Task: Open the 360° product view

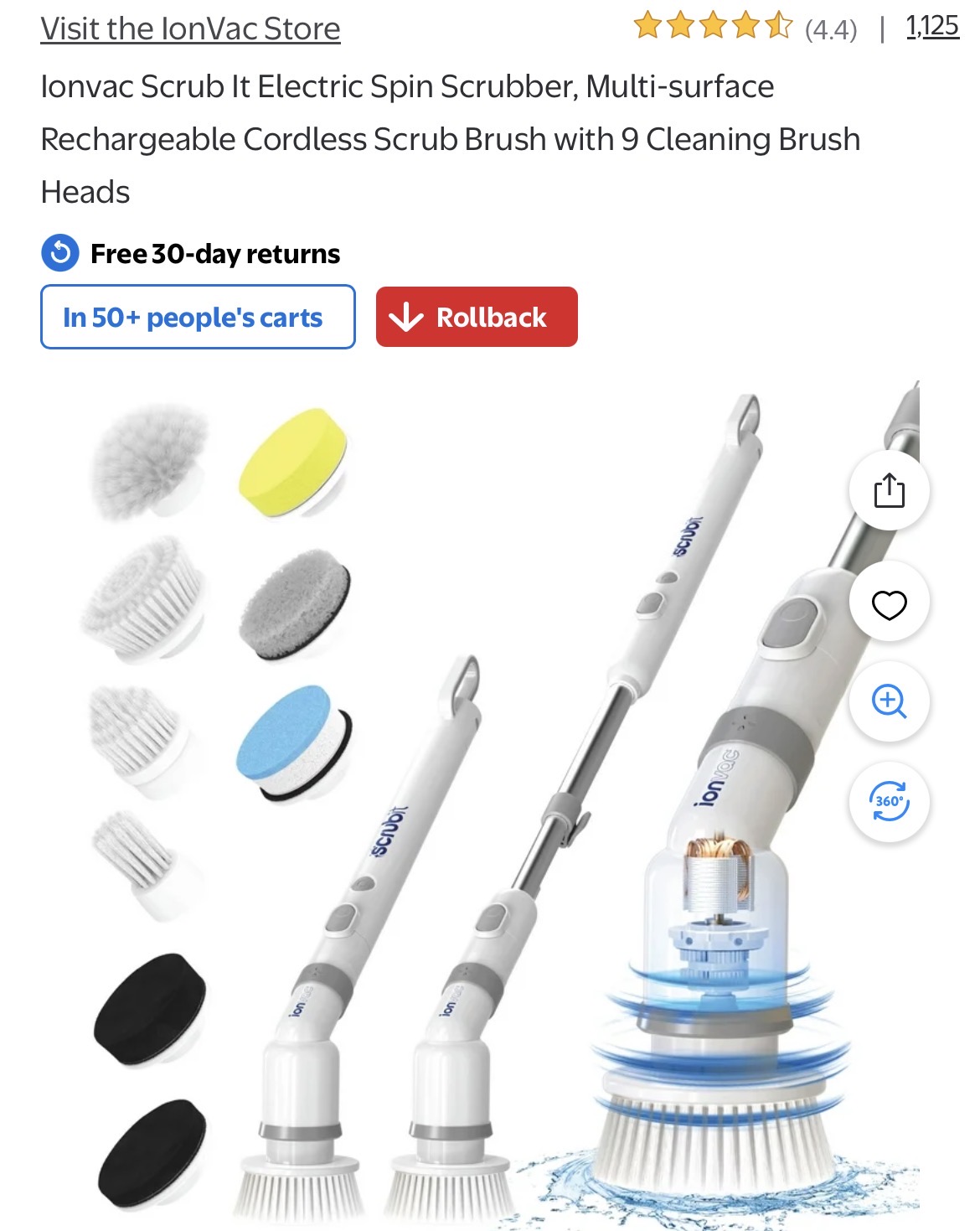Action: pyautogui.click(x=889, y=802)
